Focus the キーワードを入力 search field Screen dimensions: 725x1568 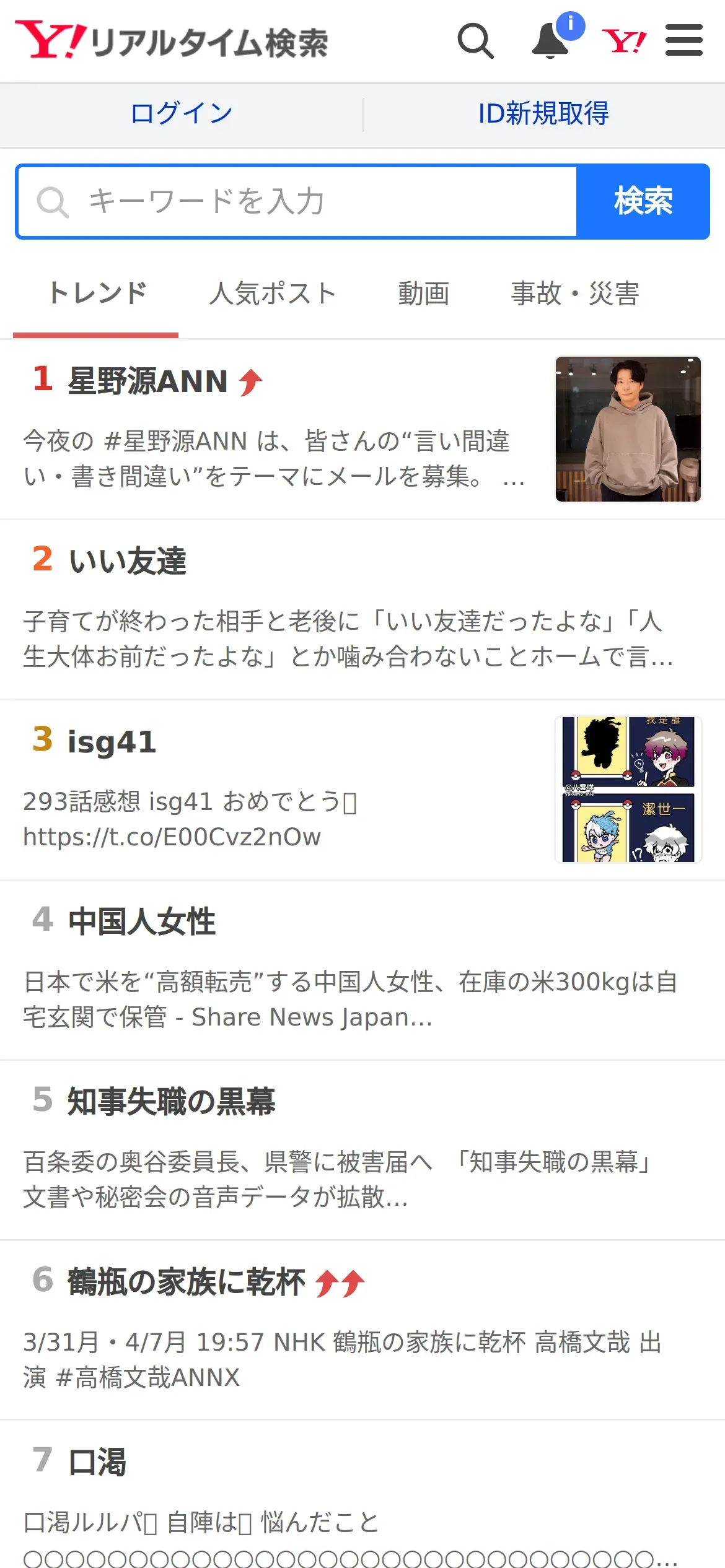297,201
